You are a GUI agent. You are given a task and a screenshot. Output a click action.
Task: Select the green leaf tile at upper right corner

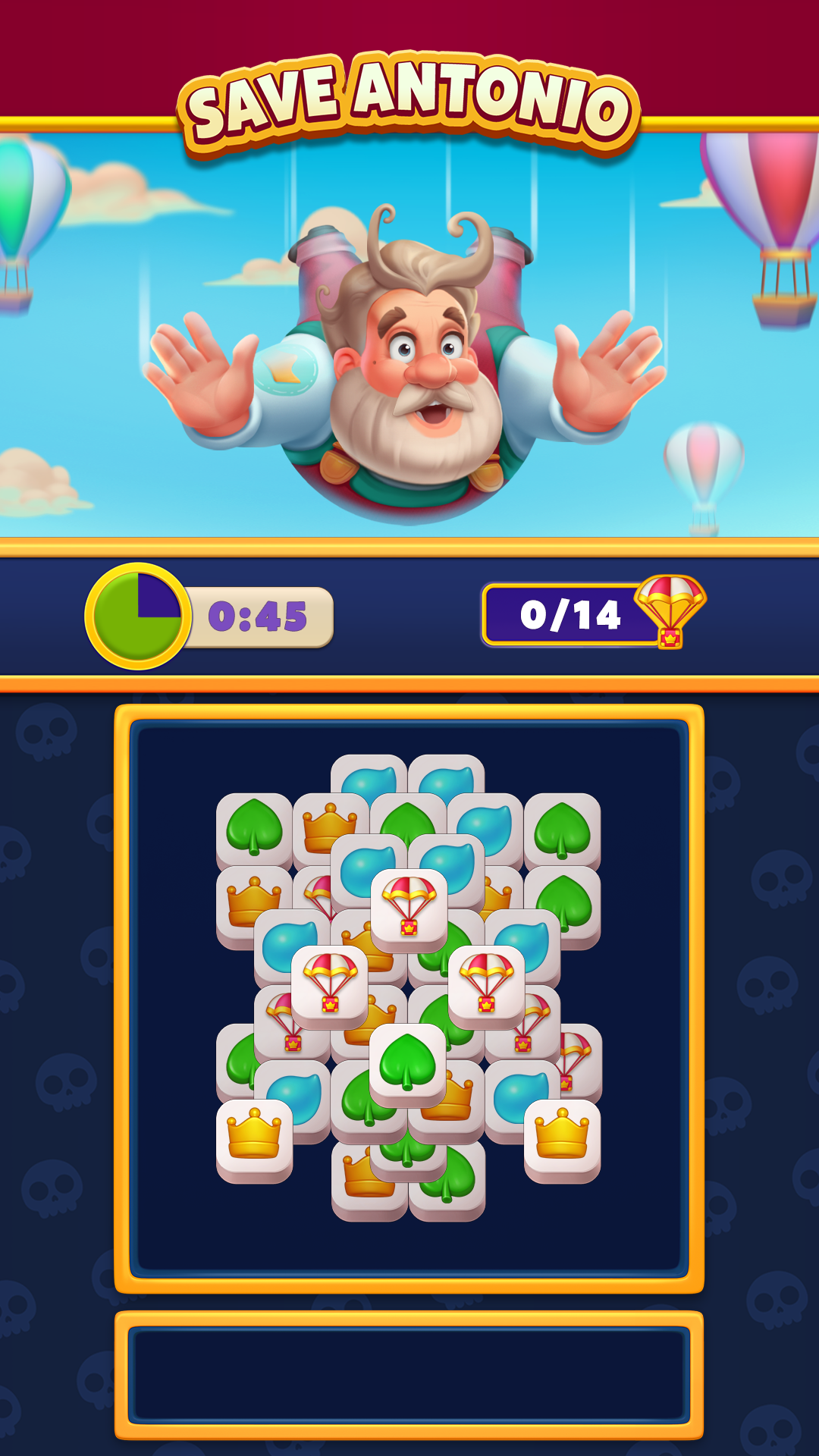[x=562, y=829]
